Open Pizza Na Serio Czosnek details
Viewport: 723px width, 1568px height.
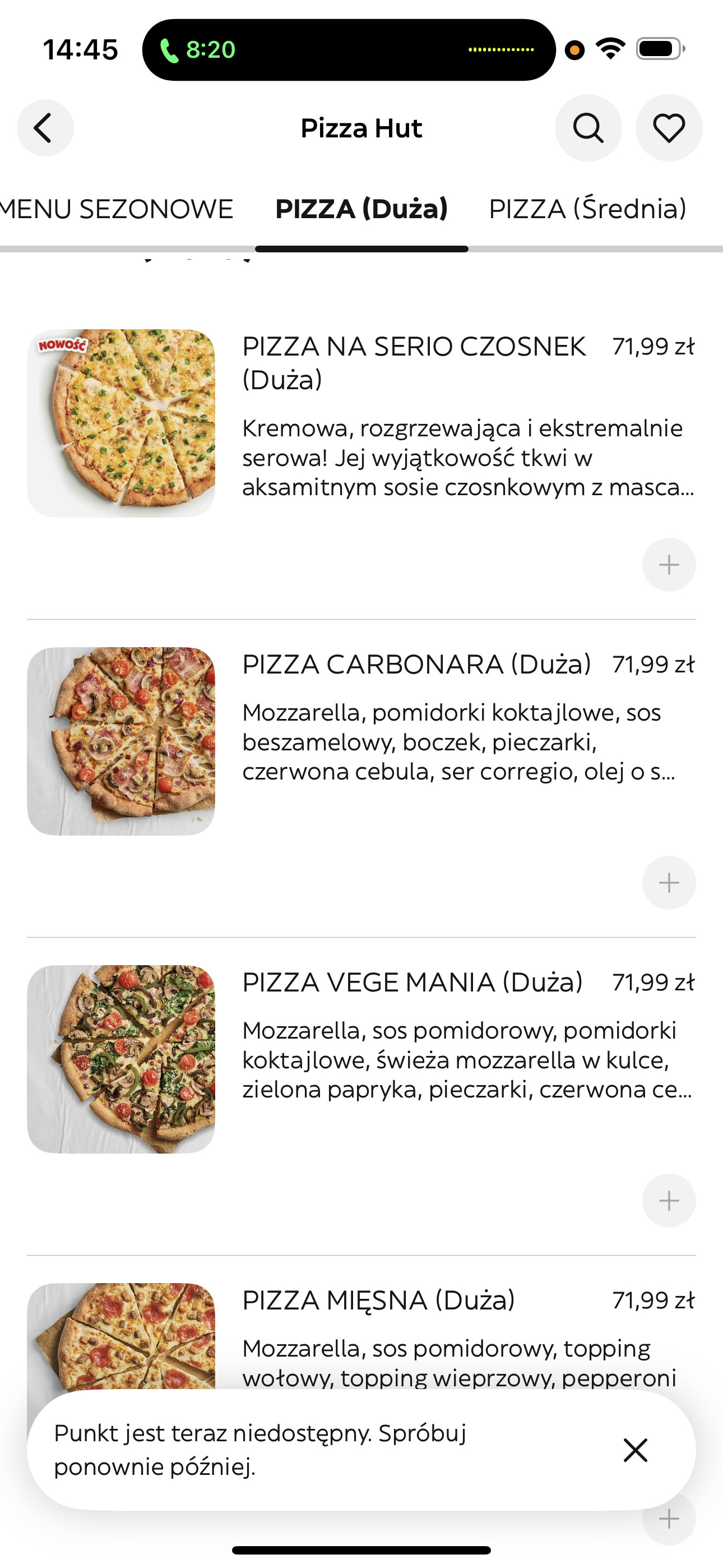[x=414, y=362]
